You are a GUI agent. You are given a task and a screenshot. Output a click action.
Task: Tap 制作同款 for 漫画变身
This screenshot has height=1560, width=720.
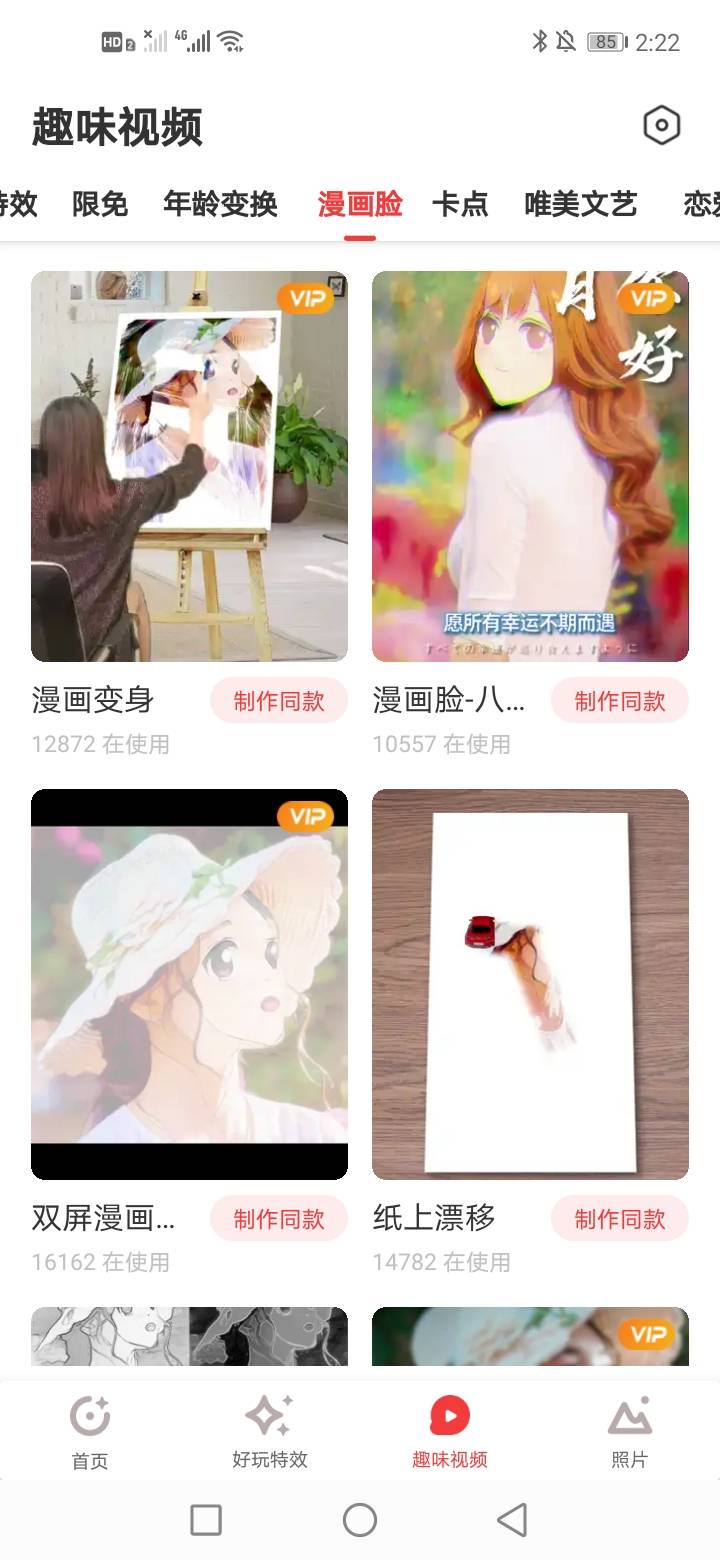click(x=279, y=701)
